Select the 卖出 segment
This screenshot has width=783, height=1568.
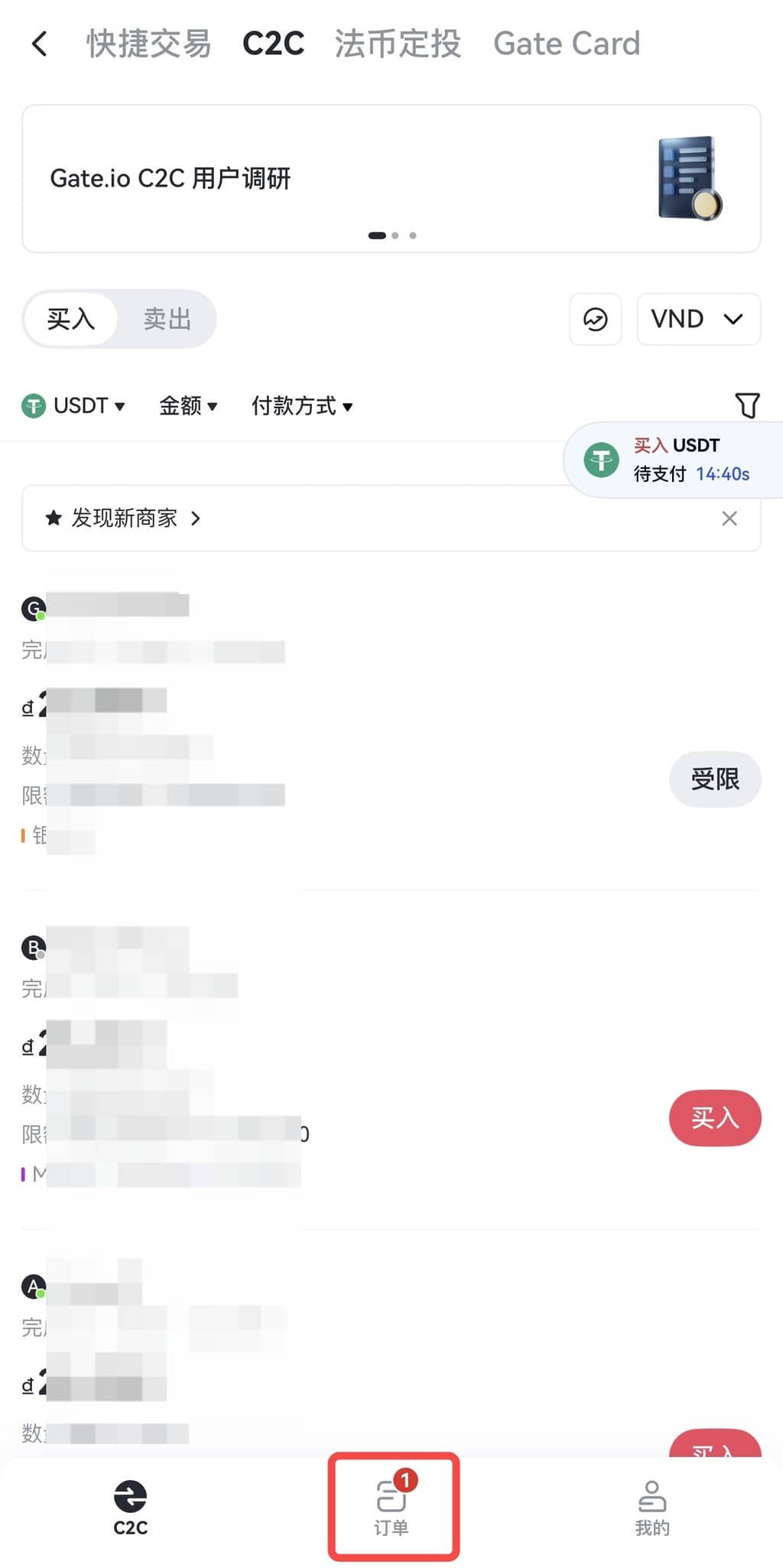(167, 319)
